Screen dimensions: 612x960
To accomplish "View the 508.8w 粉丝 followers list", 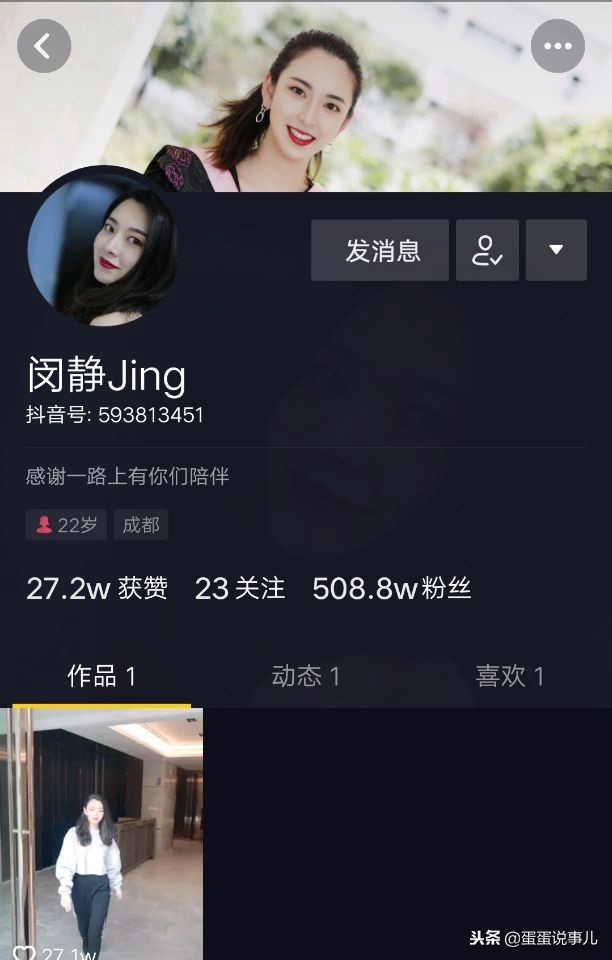I will [391, 588].
